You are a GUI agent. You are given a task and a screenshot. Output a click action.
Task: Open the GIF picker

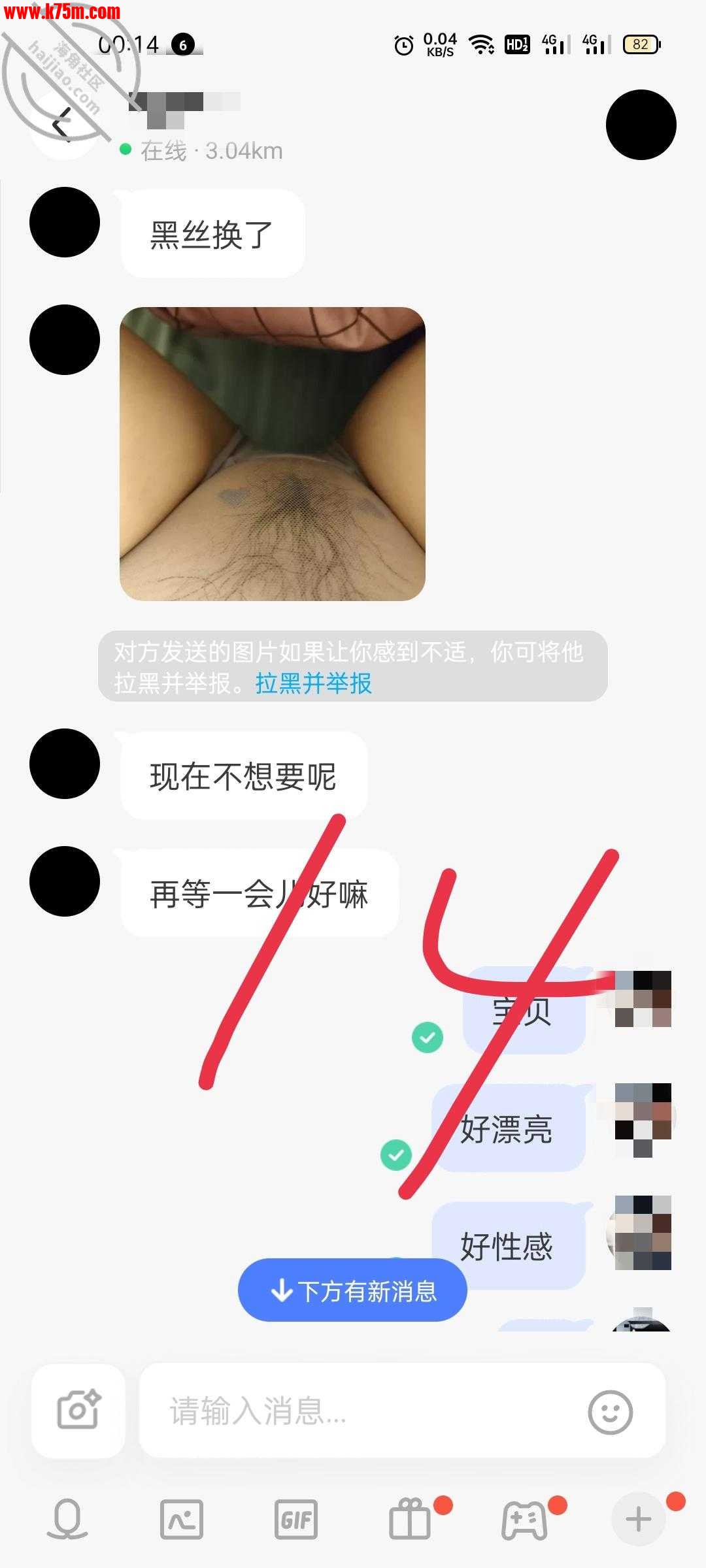[296, 1520]
